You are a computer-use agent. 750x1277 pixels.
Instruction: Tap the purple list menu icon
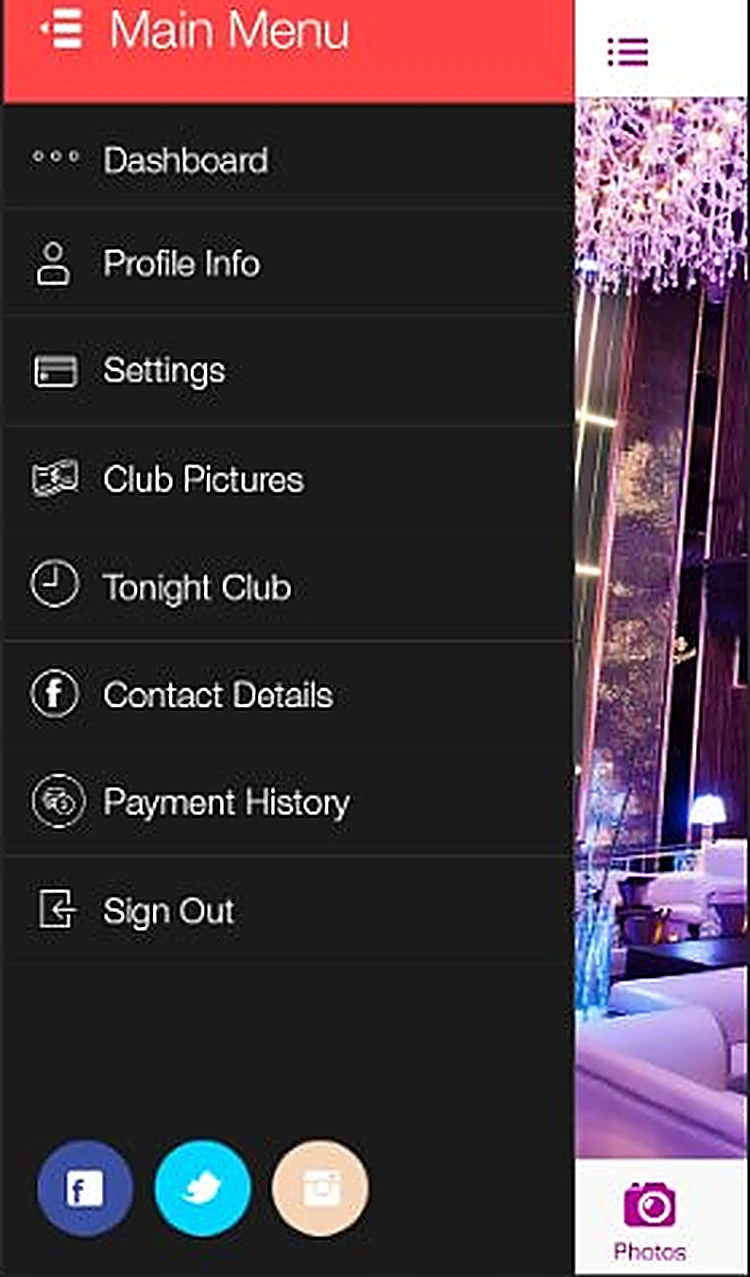[x=628, y=51]
